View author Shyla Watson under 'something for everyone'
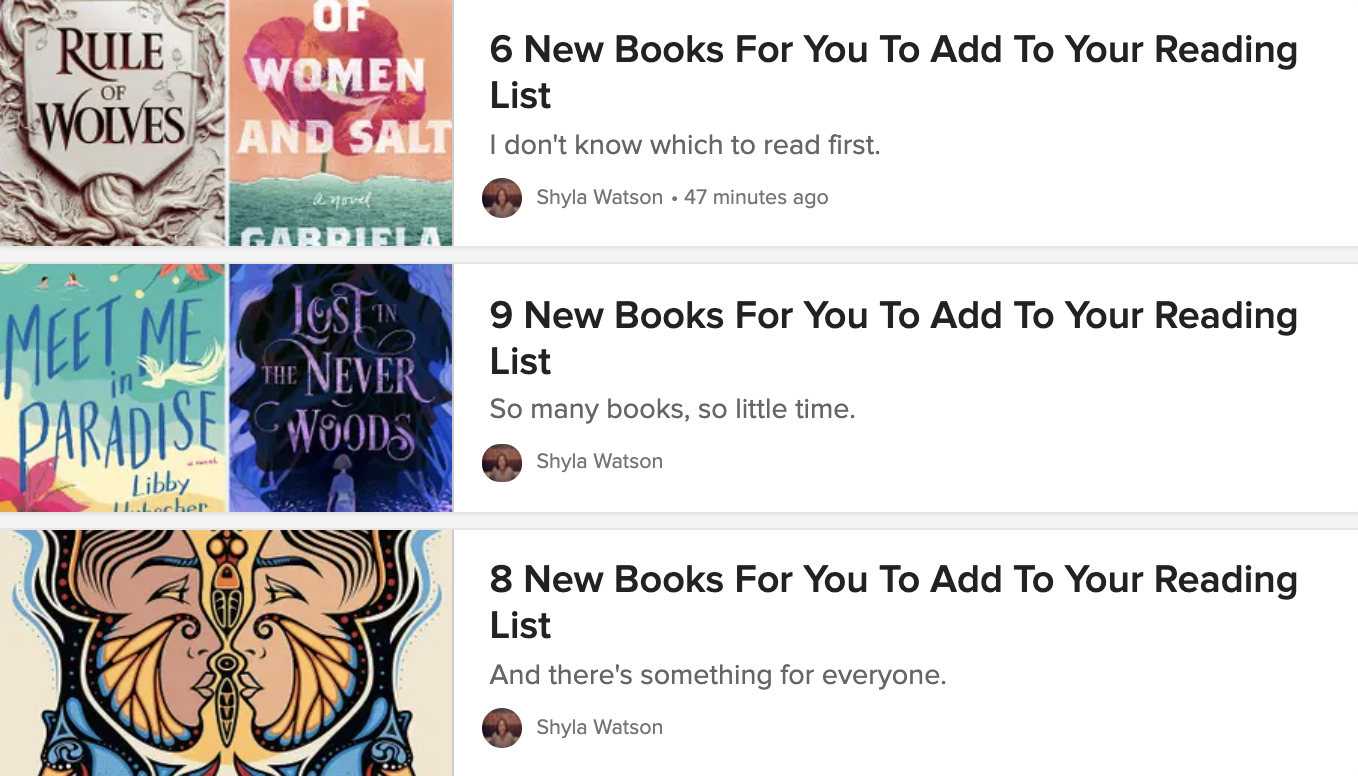 point(599,727)
